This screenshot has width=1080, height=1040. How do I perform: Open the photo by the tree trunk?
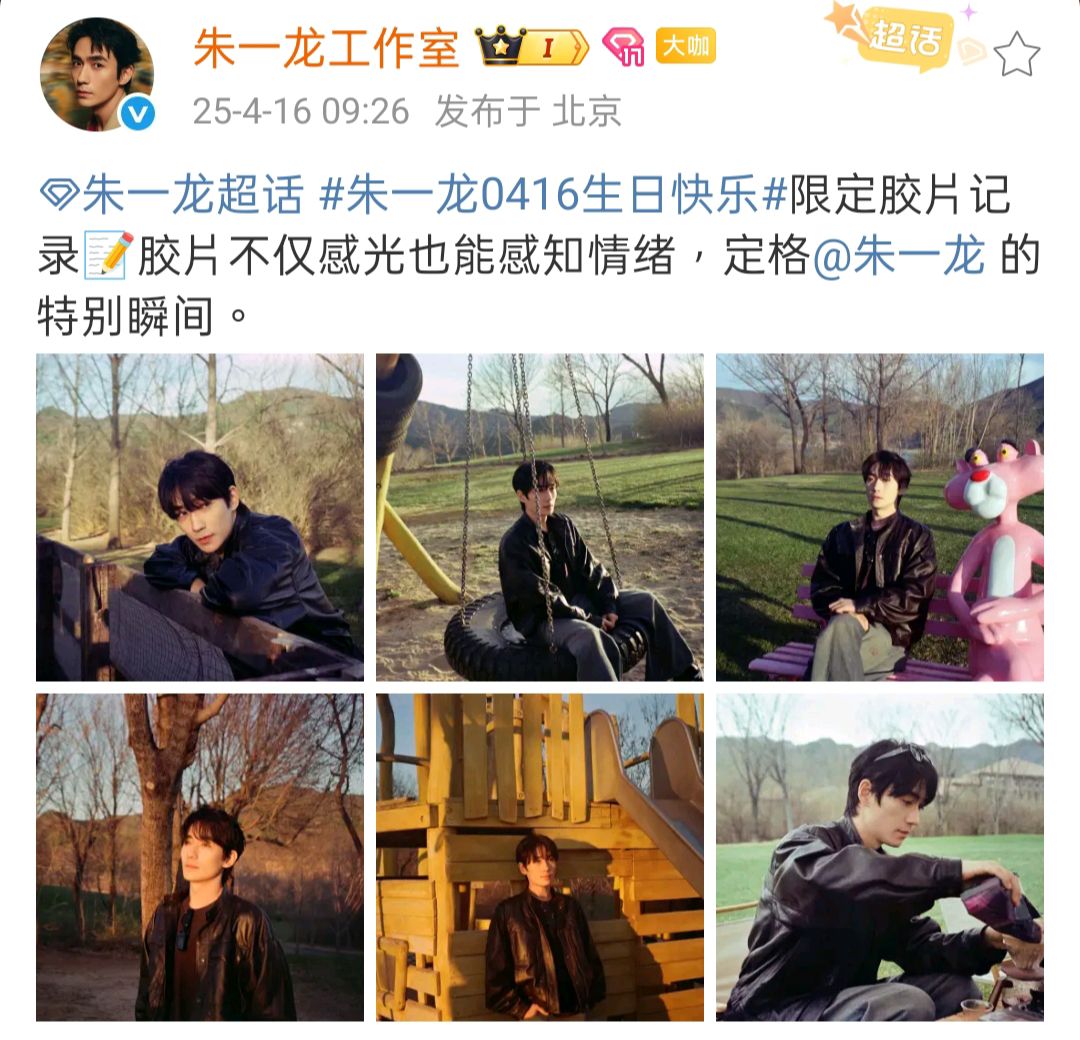(200, 857)
